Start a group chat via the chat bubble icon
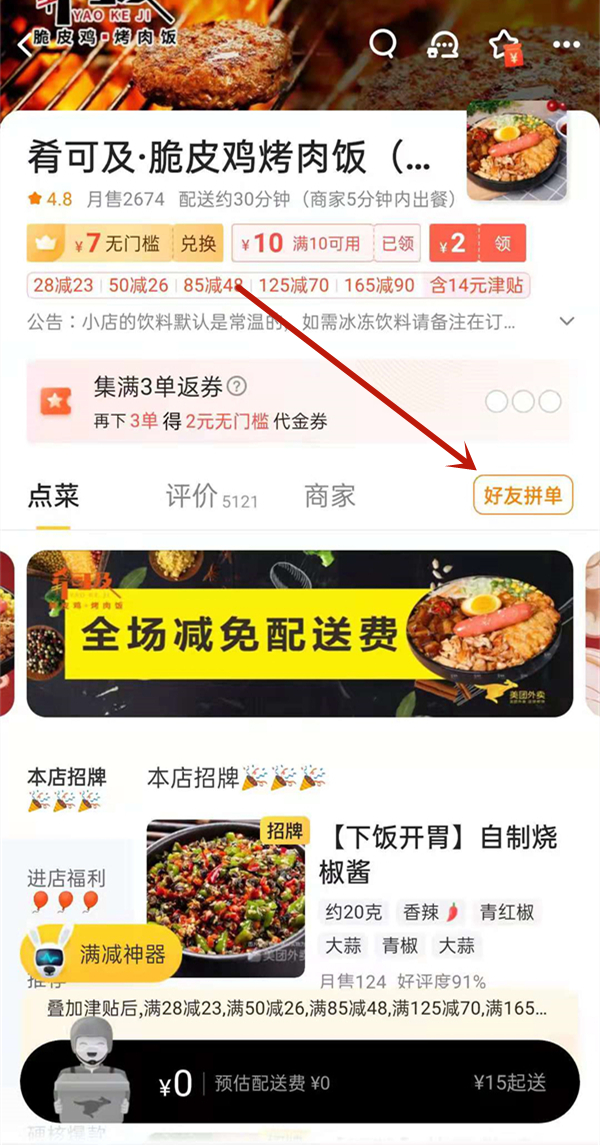Viewport: 600px width, 1145px height. coord(443,45)
